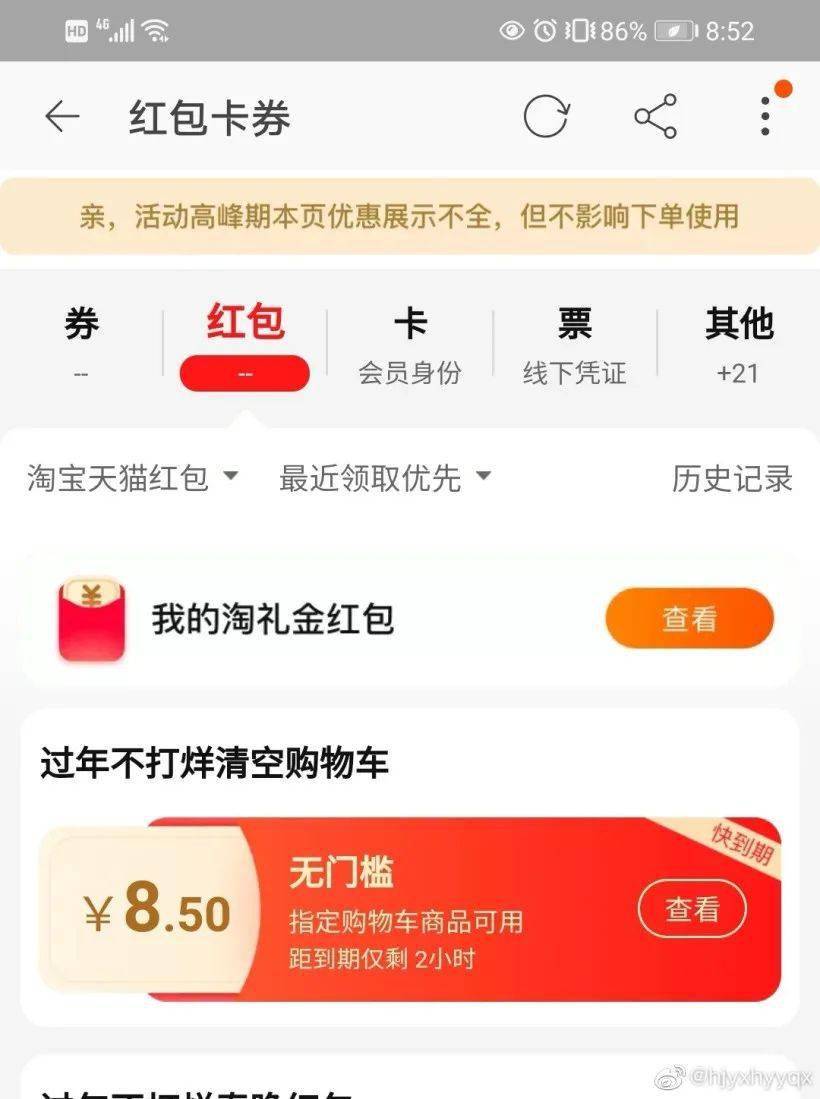The width and height of the screenshot is (820, 1099).
Task: Switch to the 卡 会员身份 tab
Action: coord(410,343)
